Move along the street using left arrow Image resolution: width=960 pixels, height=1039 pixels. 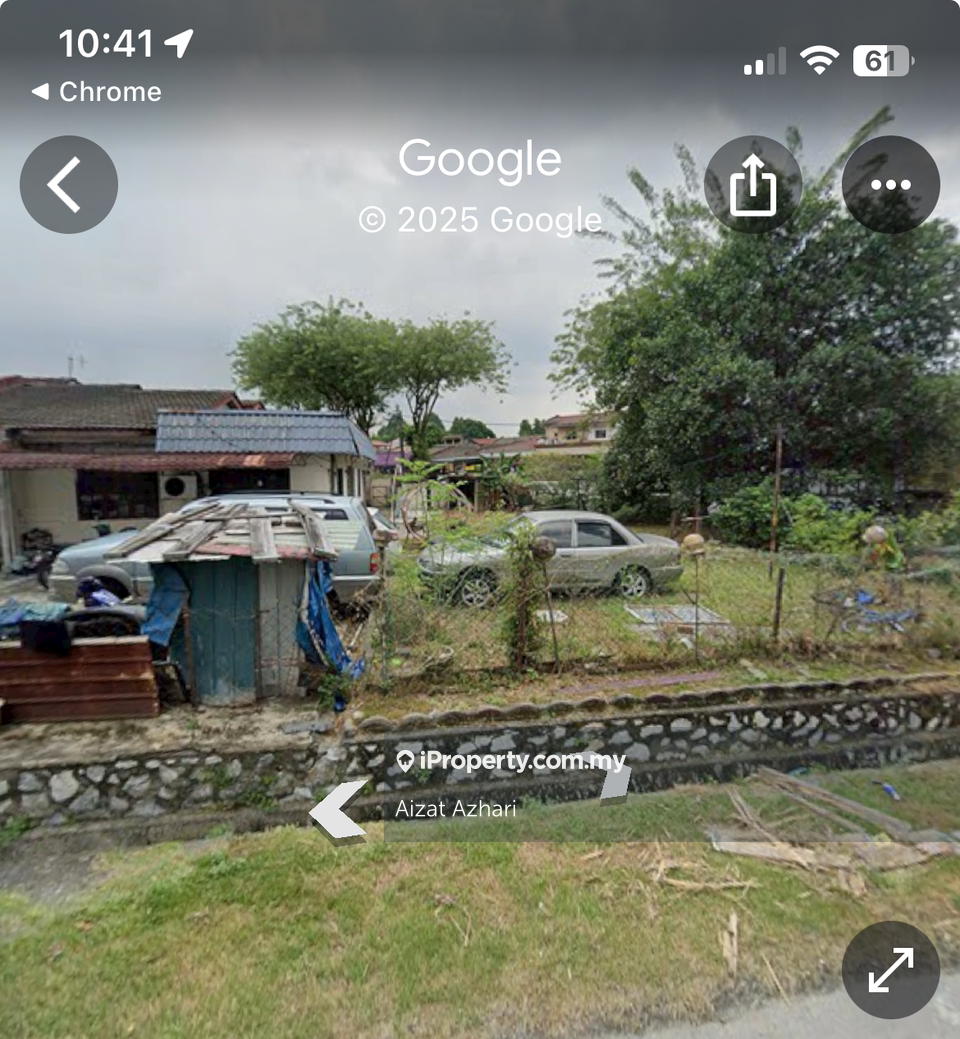pyautogui.click(x=338, y=809)
